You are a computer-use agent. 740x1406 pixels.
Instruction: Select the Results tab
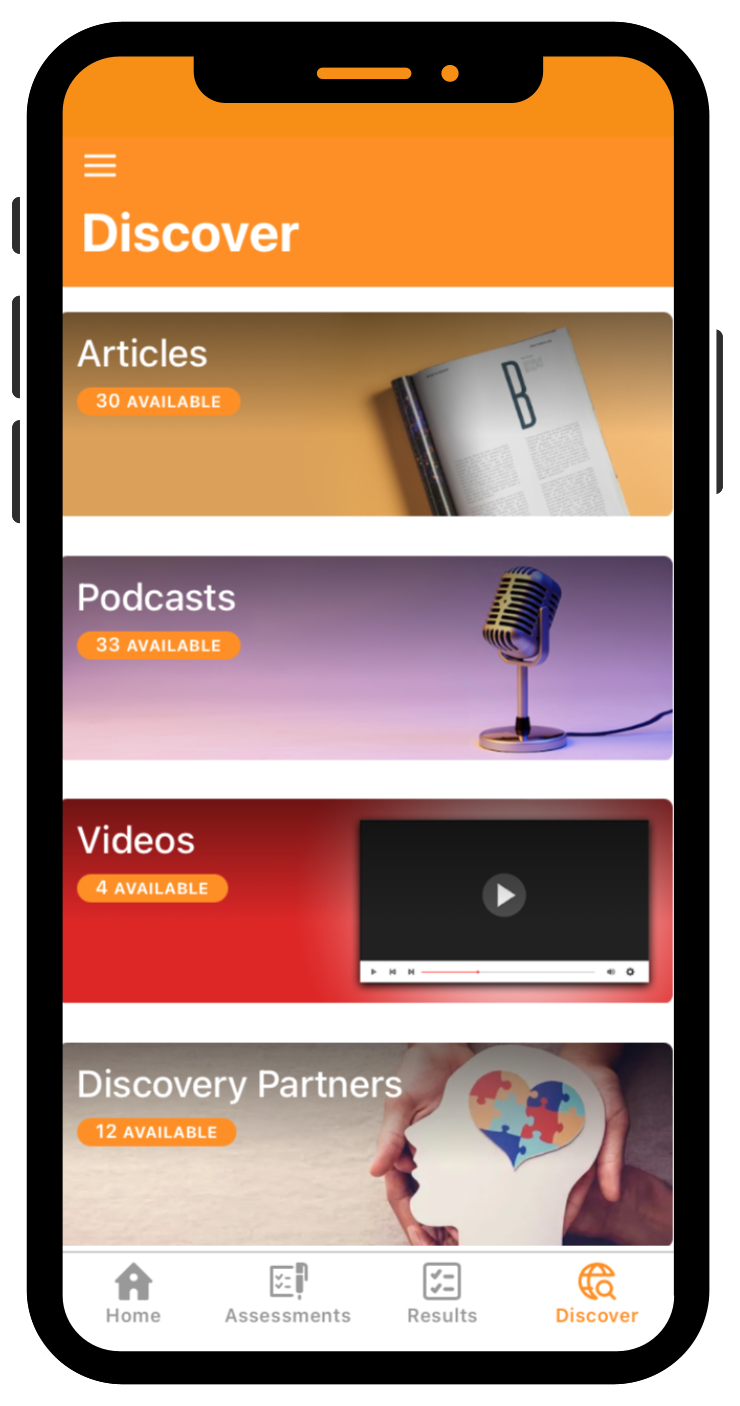coord(442,1295)
